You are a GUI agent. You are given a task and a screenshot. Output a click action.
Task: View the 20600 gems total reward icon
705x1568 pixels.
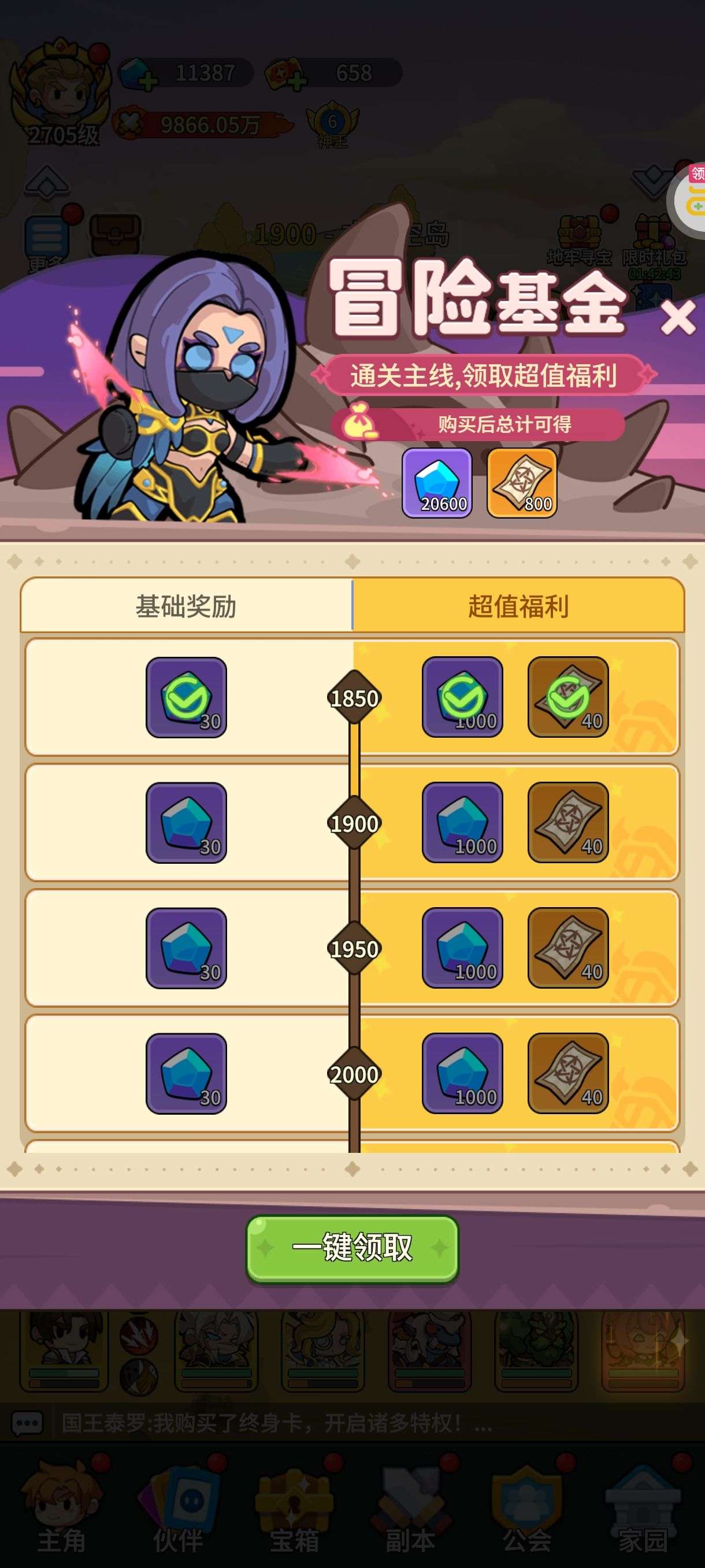[437, 483]
